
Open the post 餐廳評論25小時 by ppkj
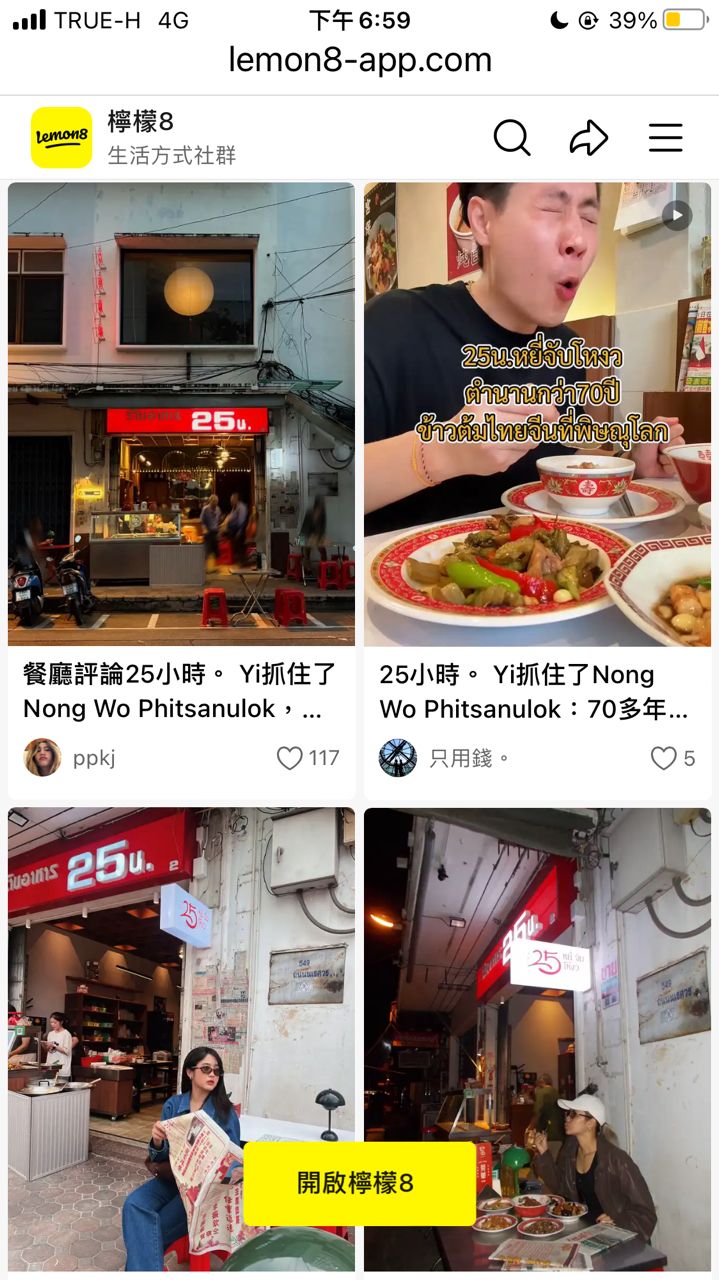tap(181, 414)
